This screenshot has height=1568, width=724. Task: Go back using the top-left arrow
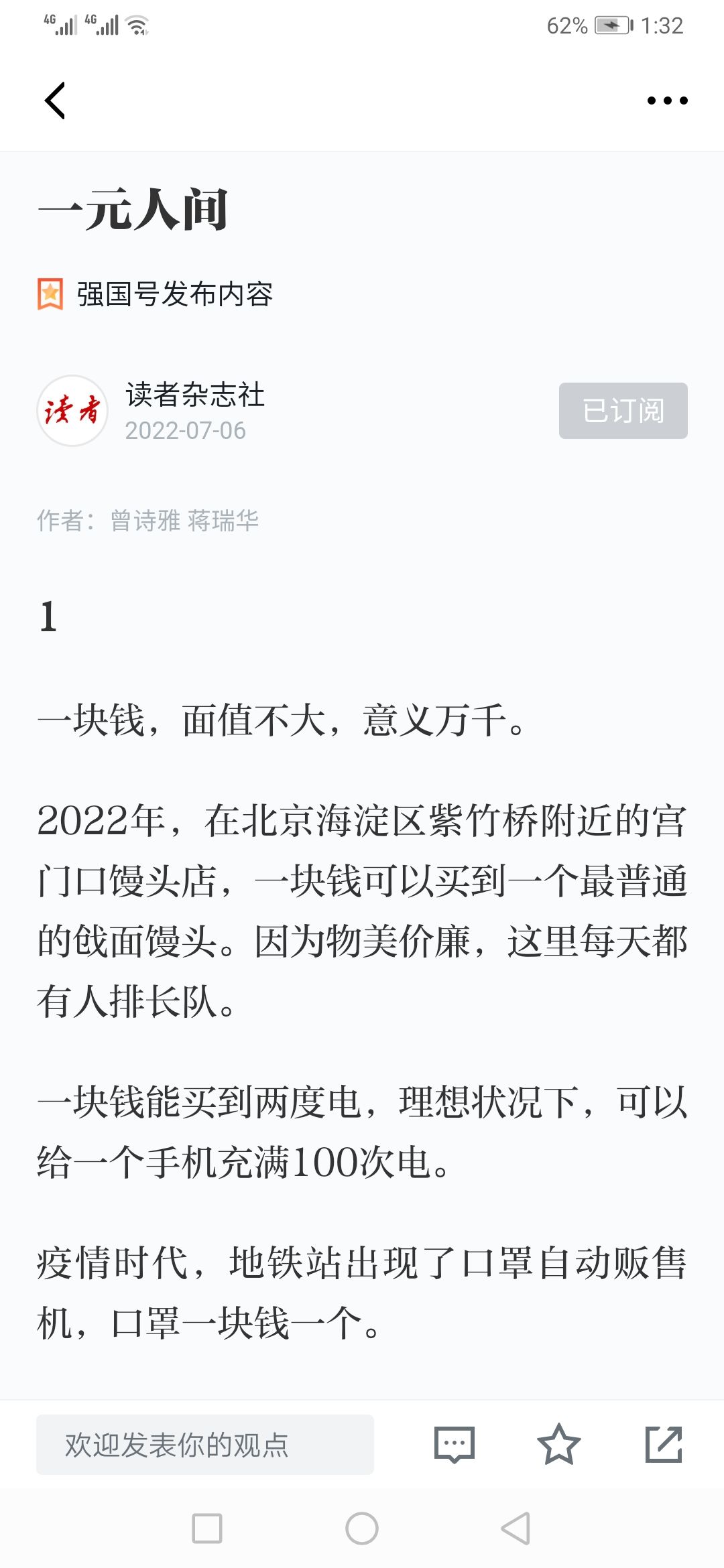coord(55,101)
